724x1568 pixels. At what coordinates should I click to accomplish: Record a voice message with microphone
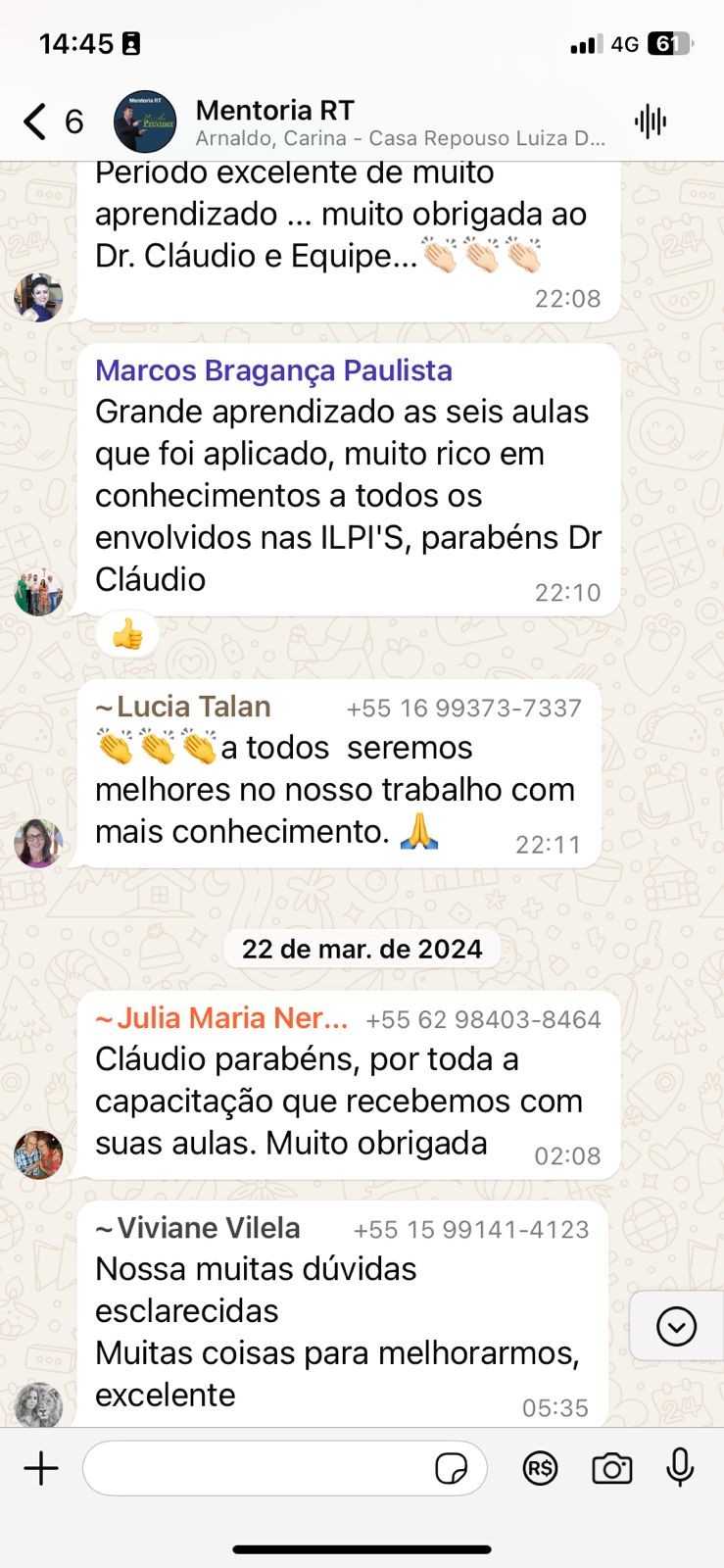tap(680, 1468)
